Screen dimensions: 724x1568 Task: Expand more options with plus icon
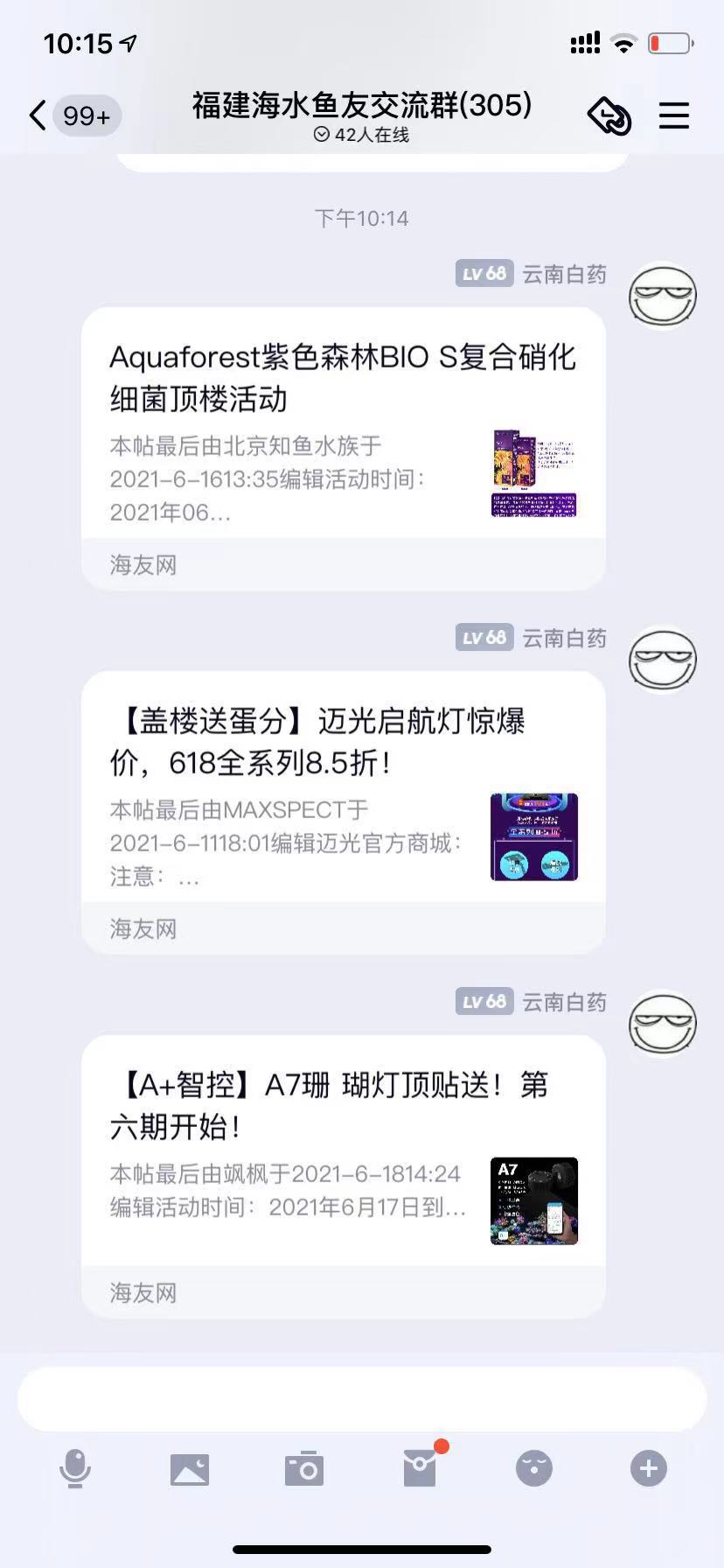coord(648,1468)
